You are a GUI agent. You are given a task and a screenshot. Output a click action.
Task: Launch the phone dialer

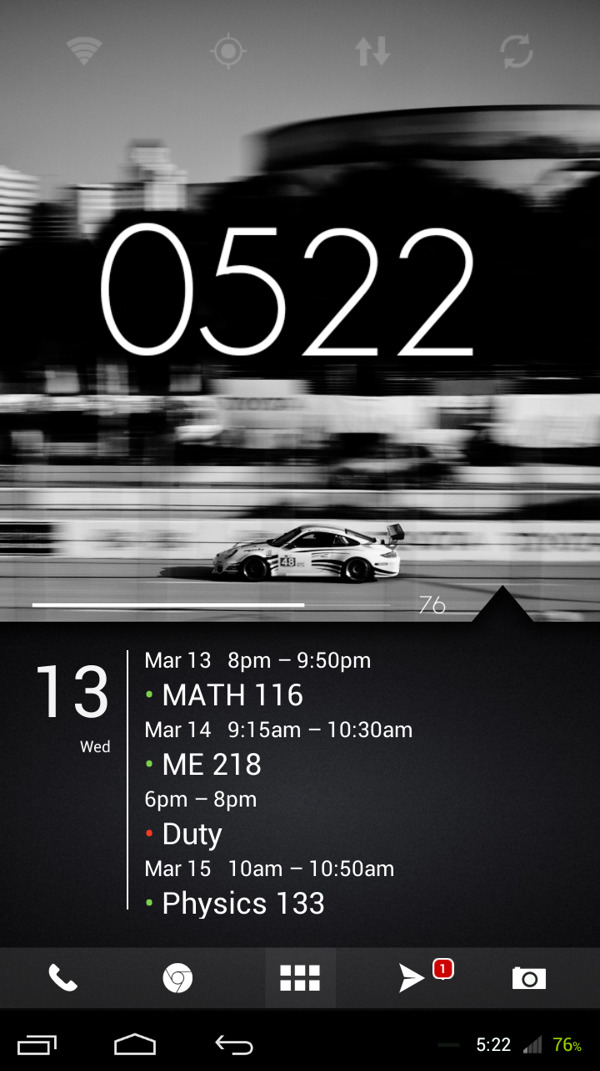coord(63,978)
